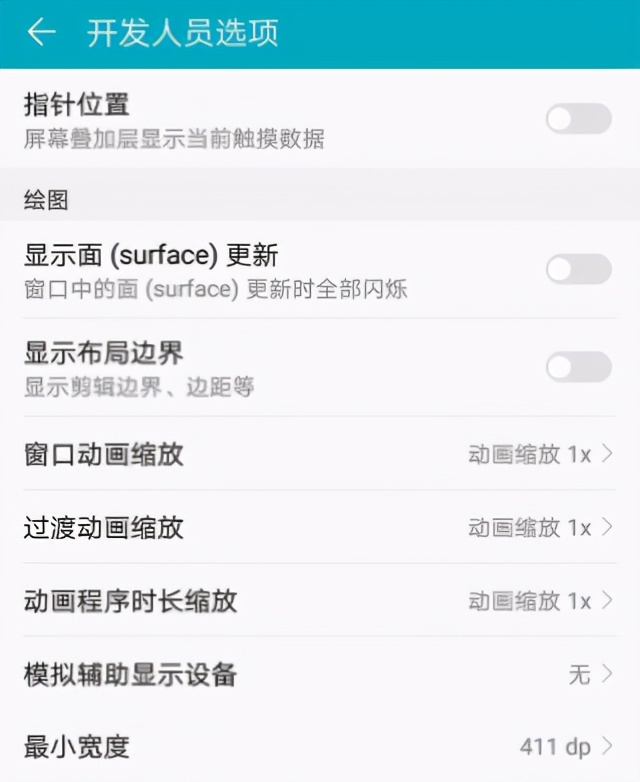640x782 pixels.
Task: Go back from 开发人员选项
Action: point(41,33)
